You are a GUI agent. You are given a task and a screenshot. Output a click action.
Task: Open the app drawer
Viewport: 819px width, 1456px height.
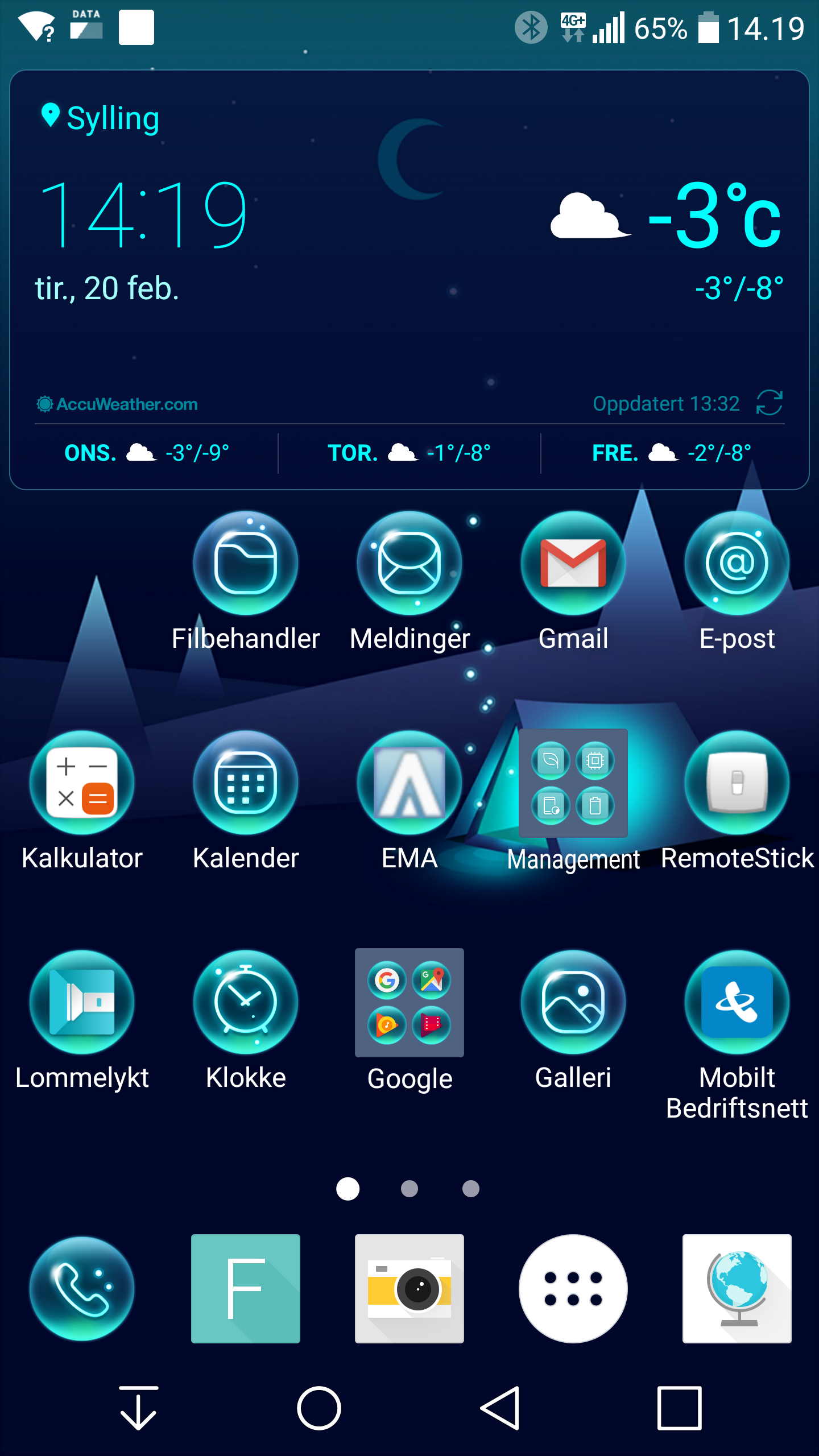pyautogui.click(x=573, y=1289)
